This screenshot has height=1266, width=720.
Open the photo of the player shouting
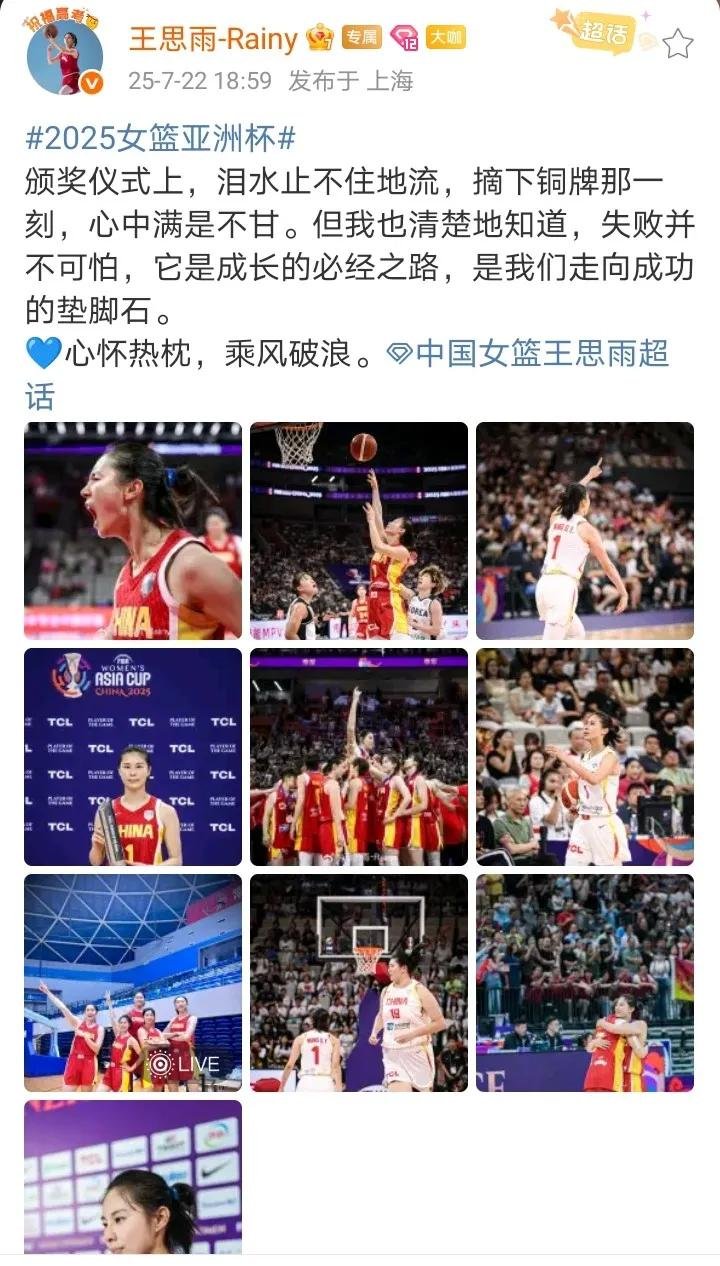(x=133, y=531)
